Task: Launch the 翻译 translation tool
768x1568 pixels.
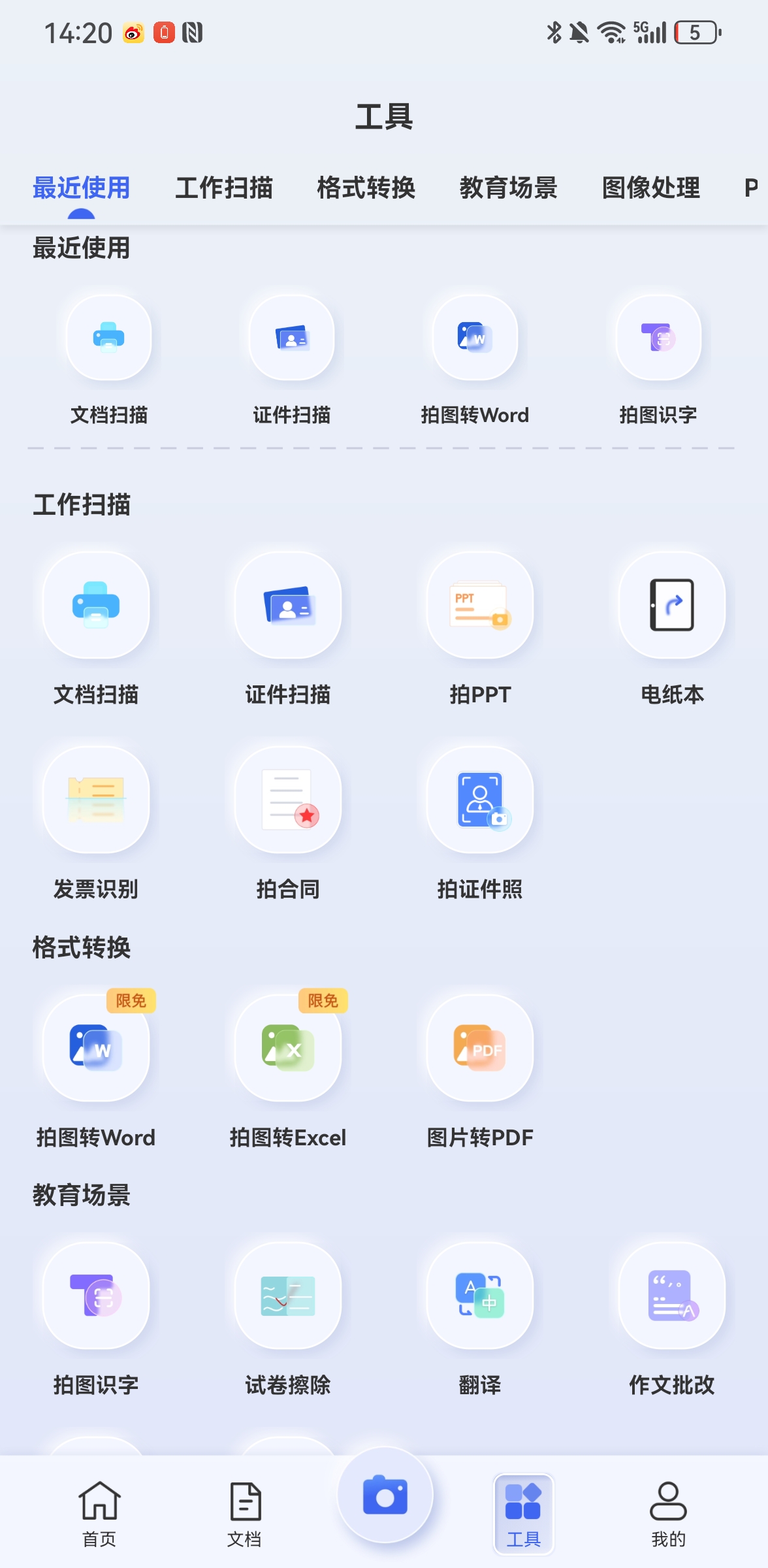Action: point(479,1297)
